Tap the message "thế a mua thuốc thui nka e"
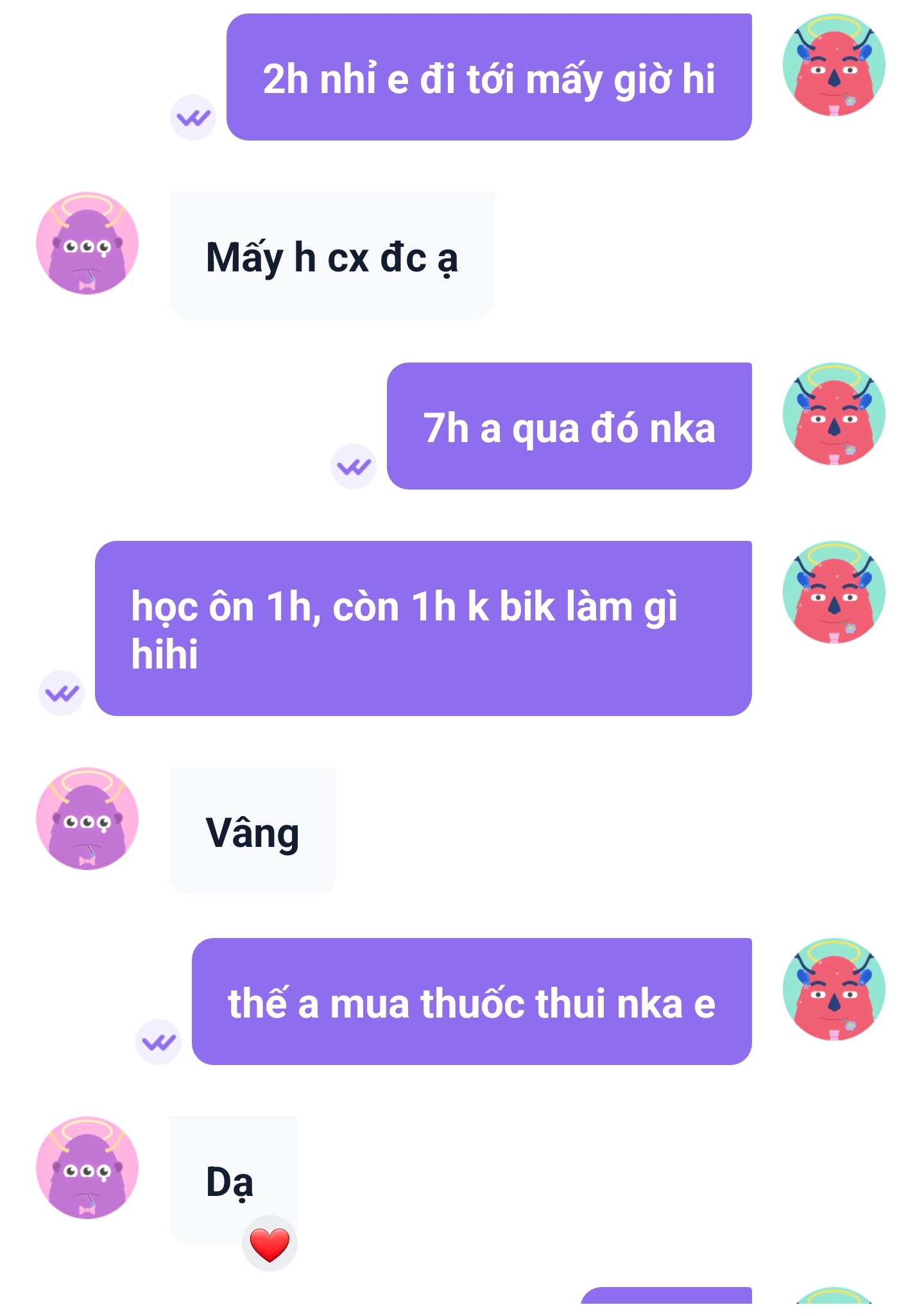924x1314 pixels. point(472,1002)
